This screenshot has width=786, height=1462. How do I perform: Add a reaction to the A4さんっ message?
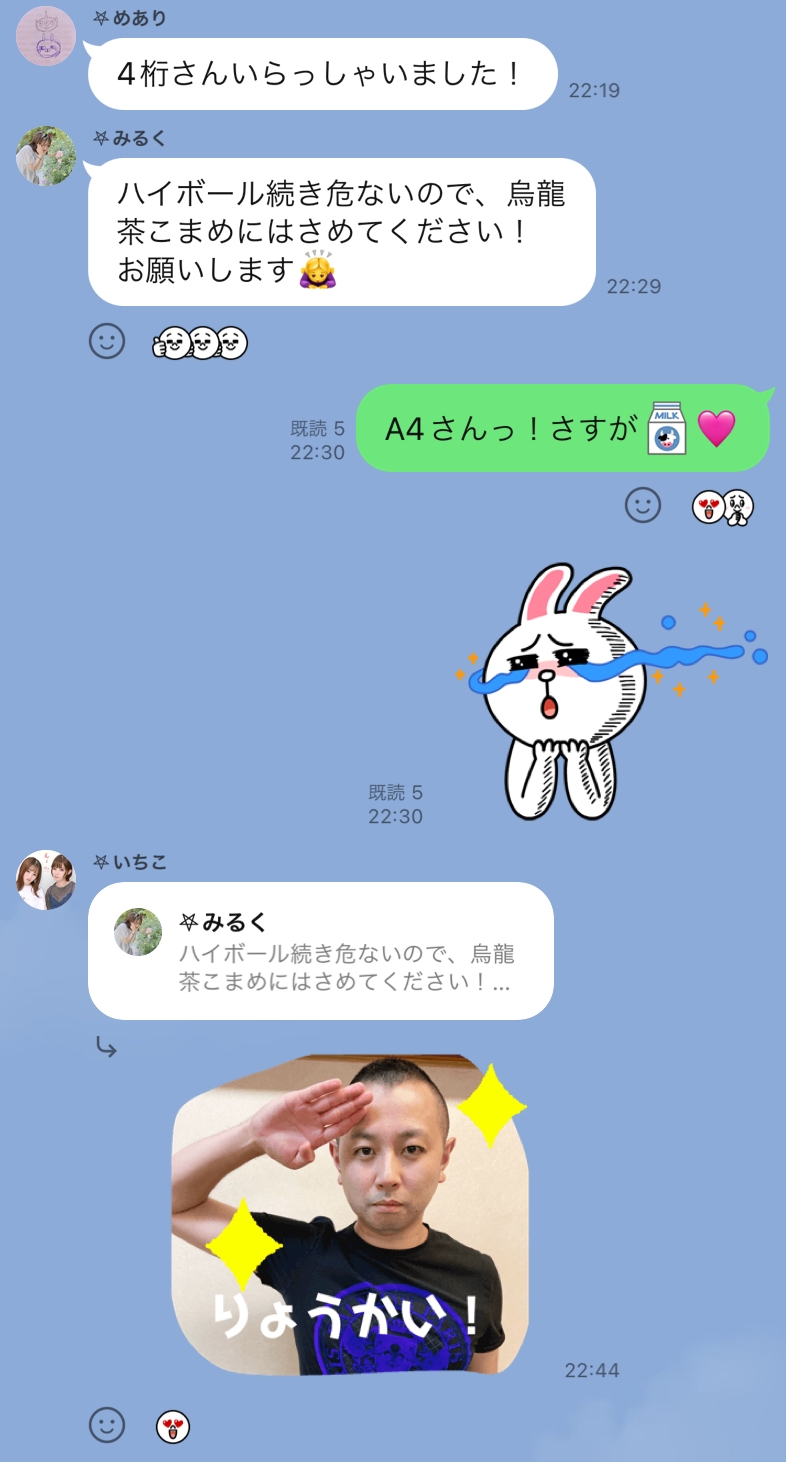643,505
